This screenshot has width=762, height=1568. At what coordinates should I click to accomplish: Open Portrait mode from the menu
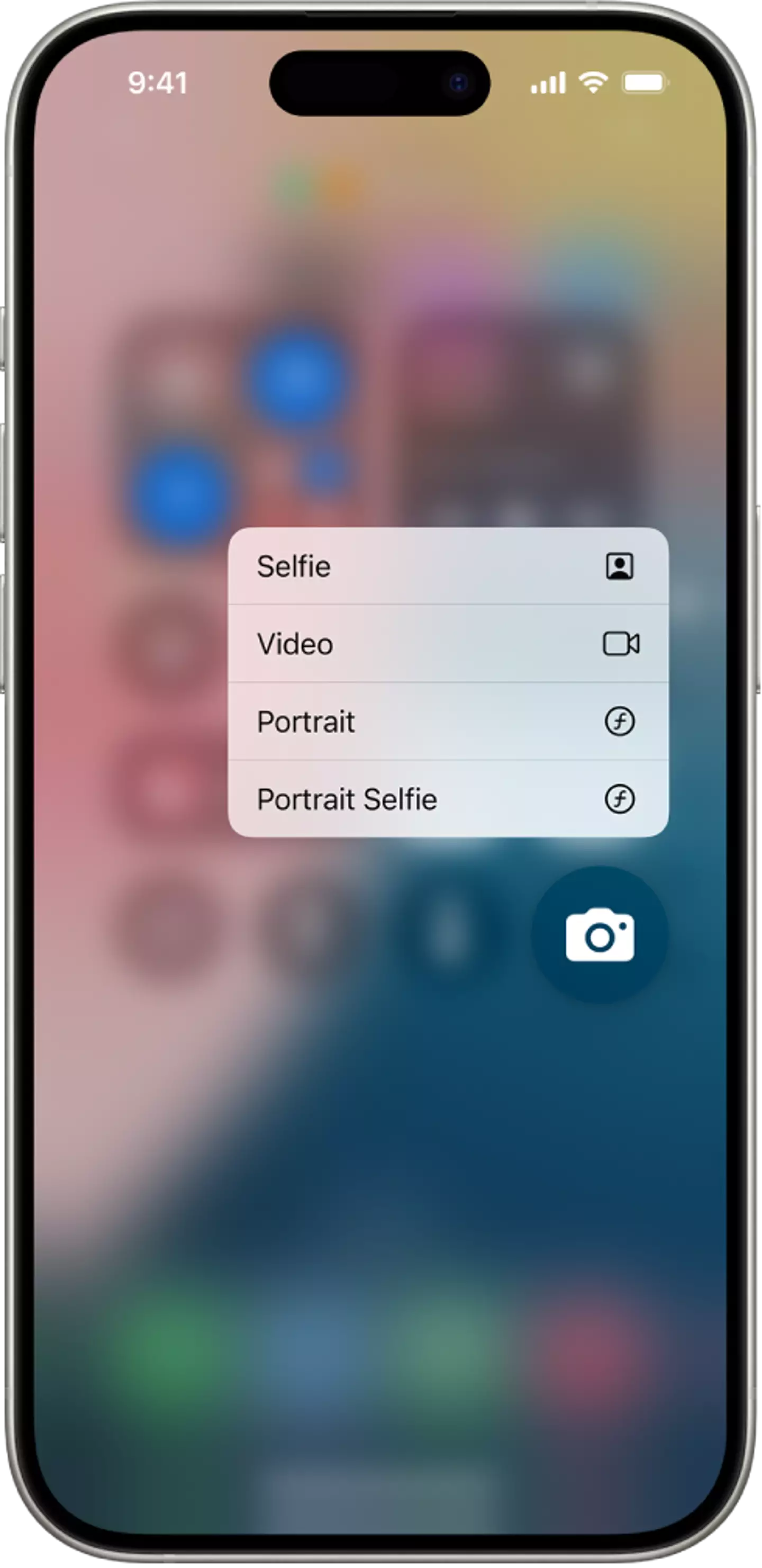[x=447, y=722]
